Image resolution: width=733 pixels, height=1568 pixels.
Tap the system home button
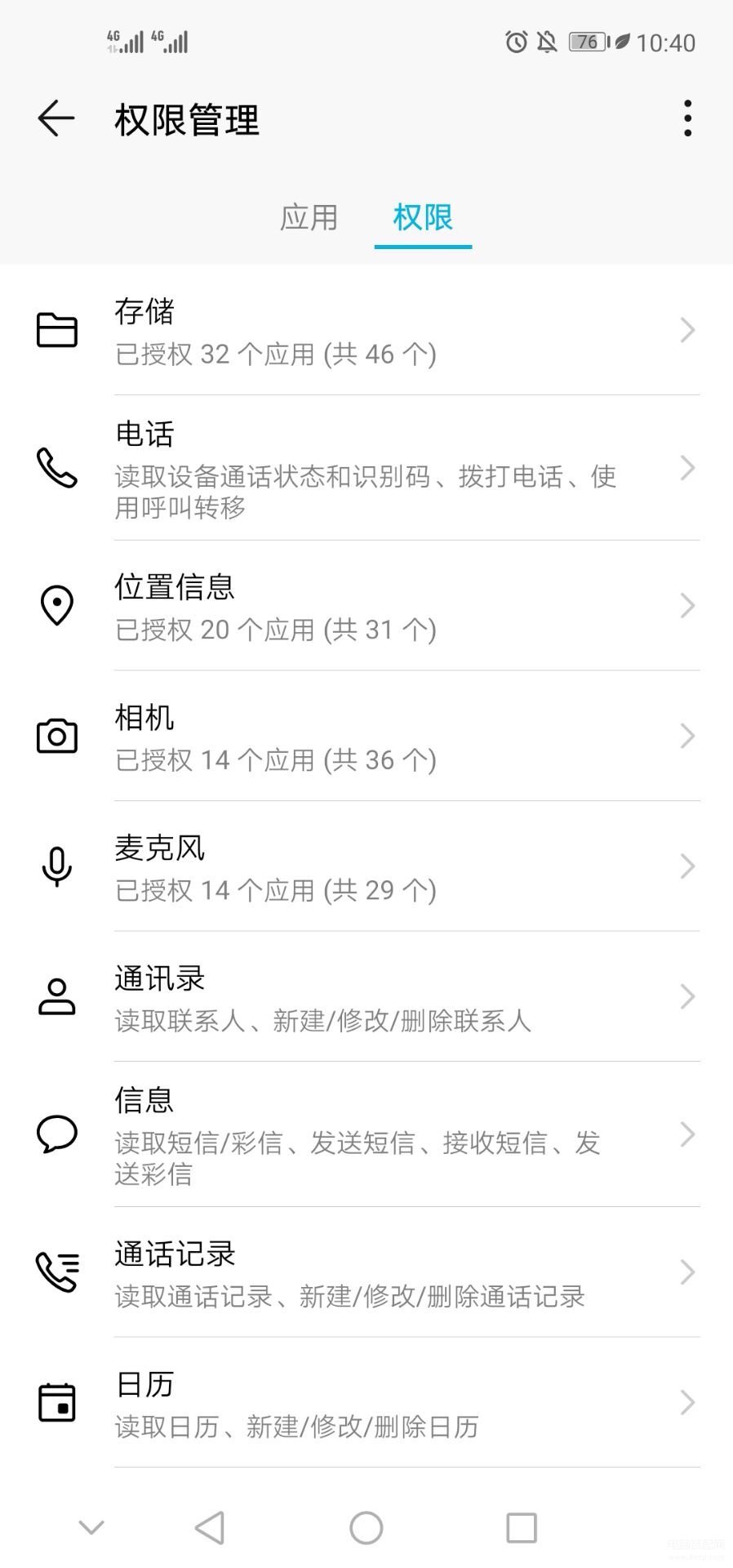[x=366, y=1527]
